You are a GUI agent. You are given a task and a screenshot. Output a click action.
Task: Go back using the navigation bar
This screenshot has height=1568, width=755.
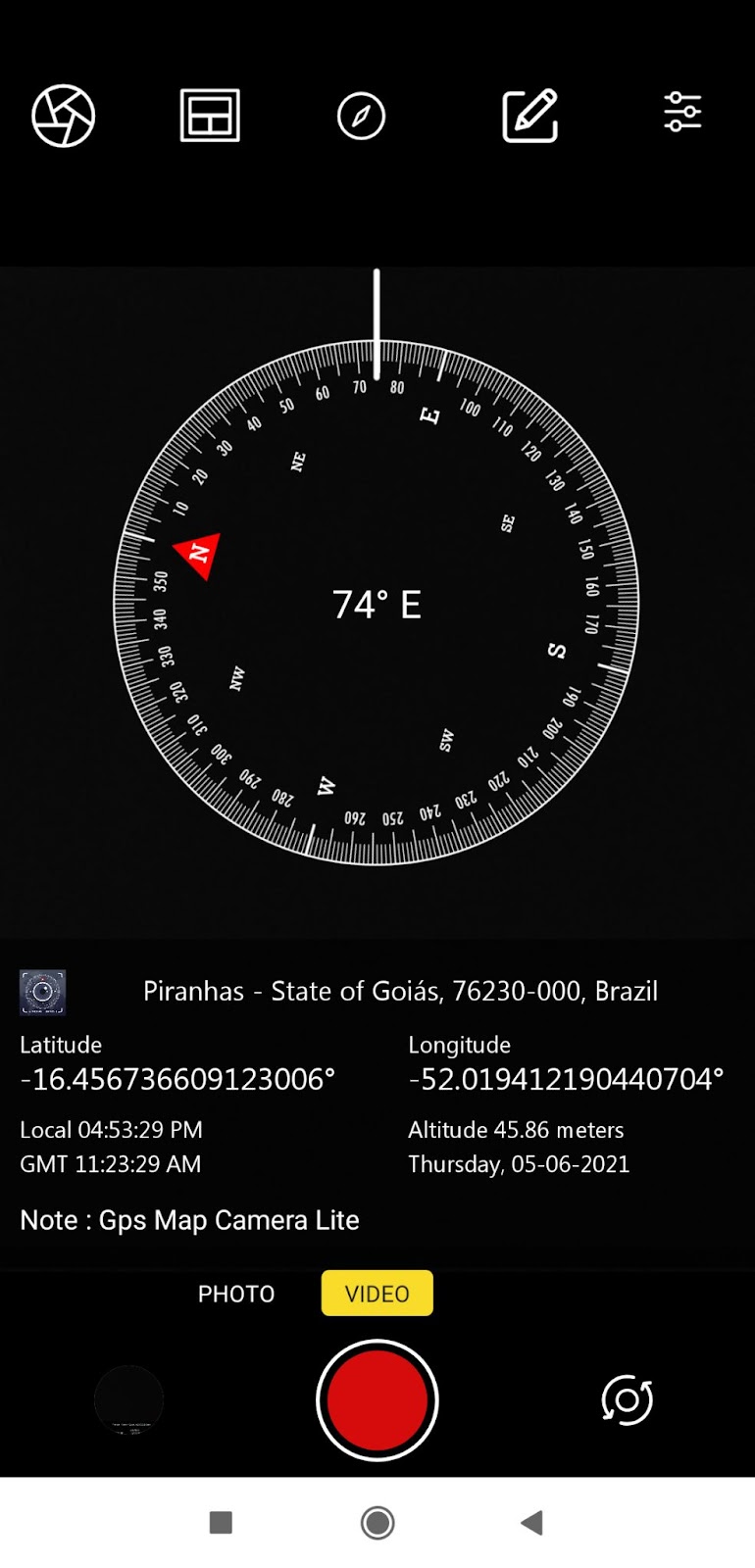(x=531, y=1522)
